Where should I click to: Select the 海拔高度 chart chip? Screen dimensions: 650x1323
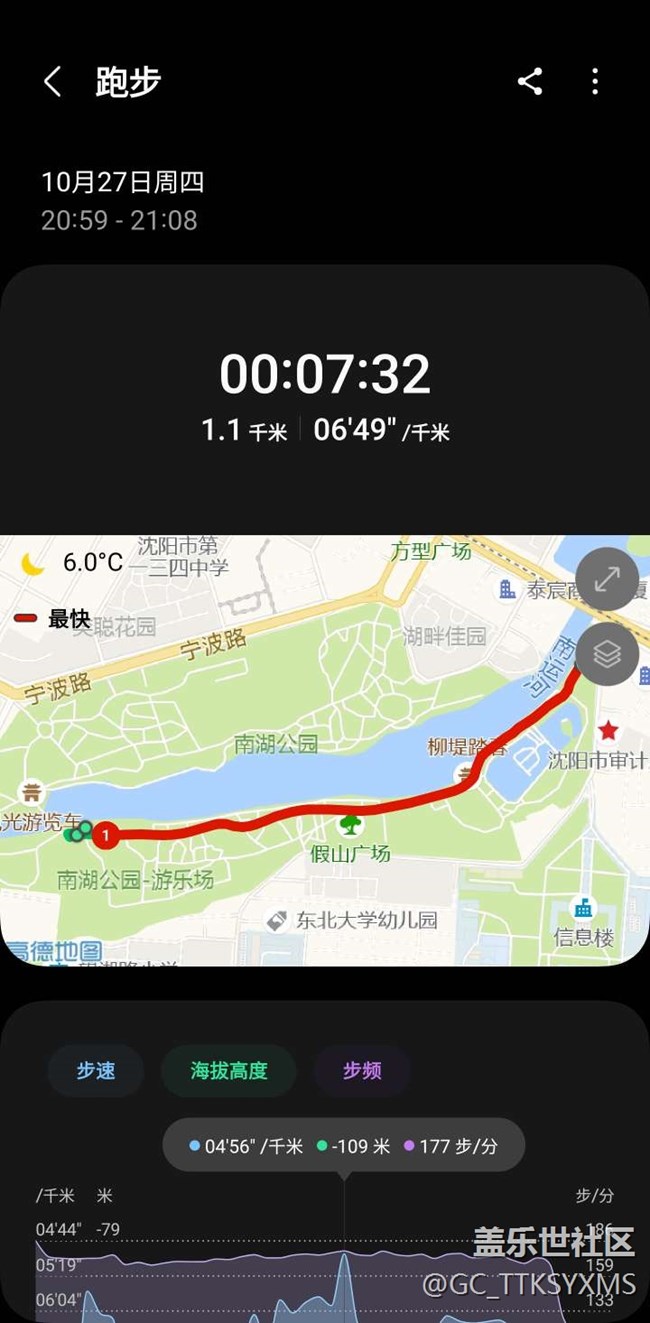[x=229, y=1071]
